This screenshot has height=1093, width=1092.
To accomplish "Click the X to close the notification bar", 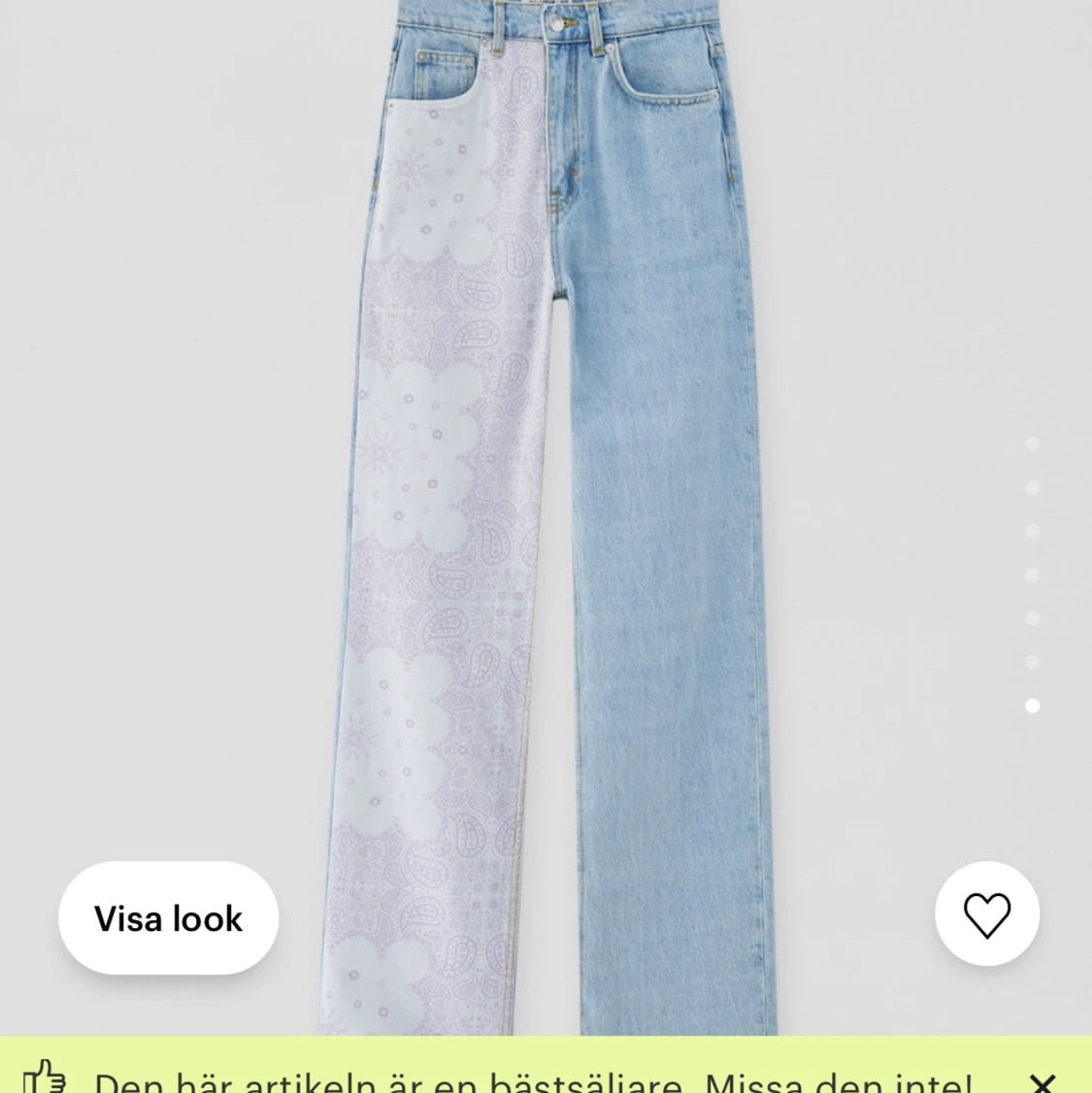I will (1043, 1080).
